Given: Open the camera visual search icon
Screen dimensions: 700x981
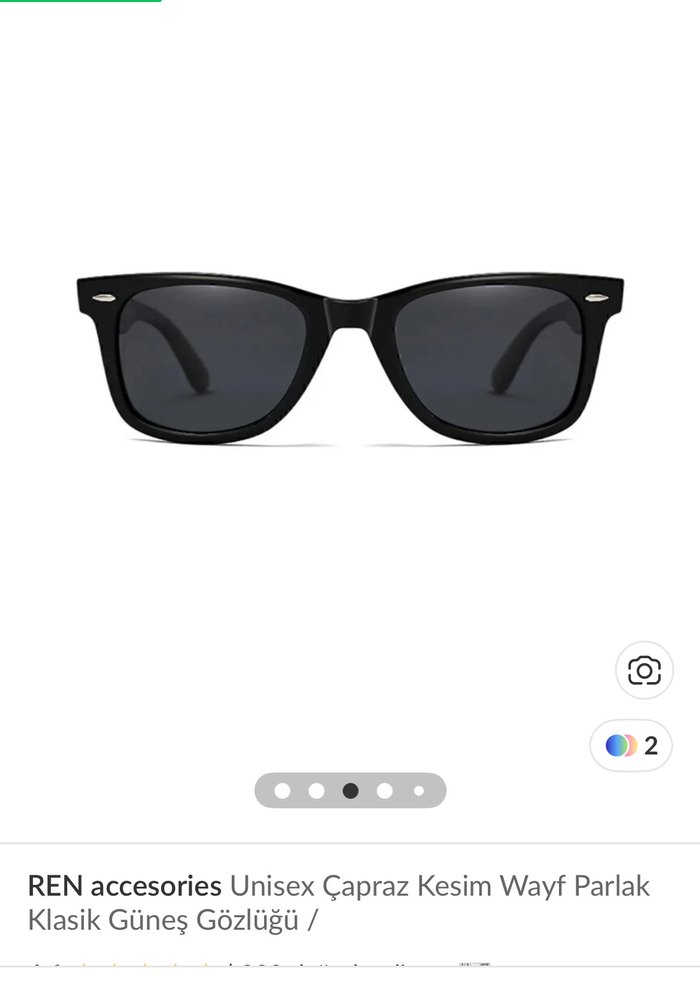Looking at the screenshot, I should 644,670.
